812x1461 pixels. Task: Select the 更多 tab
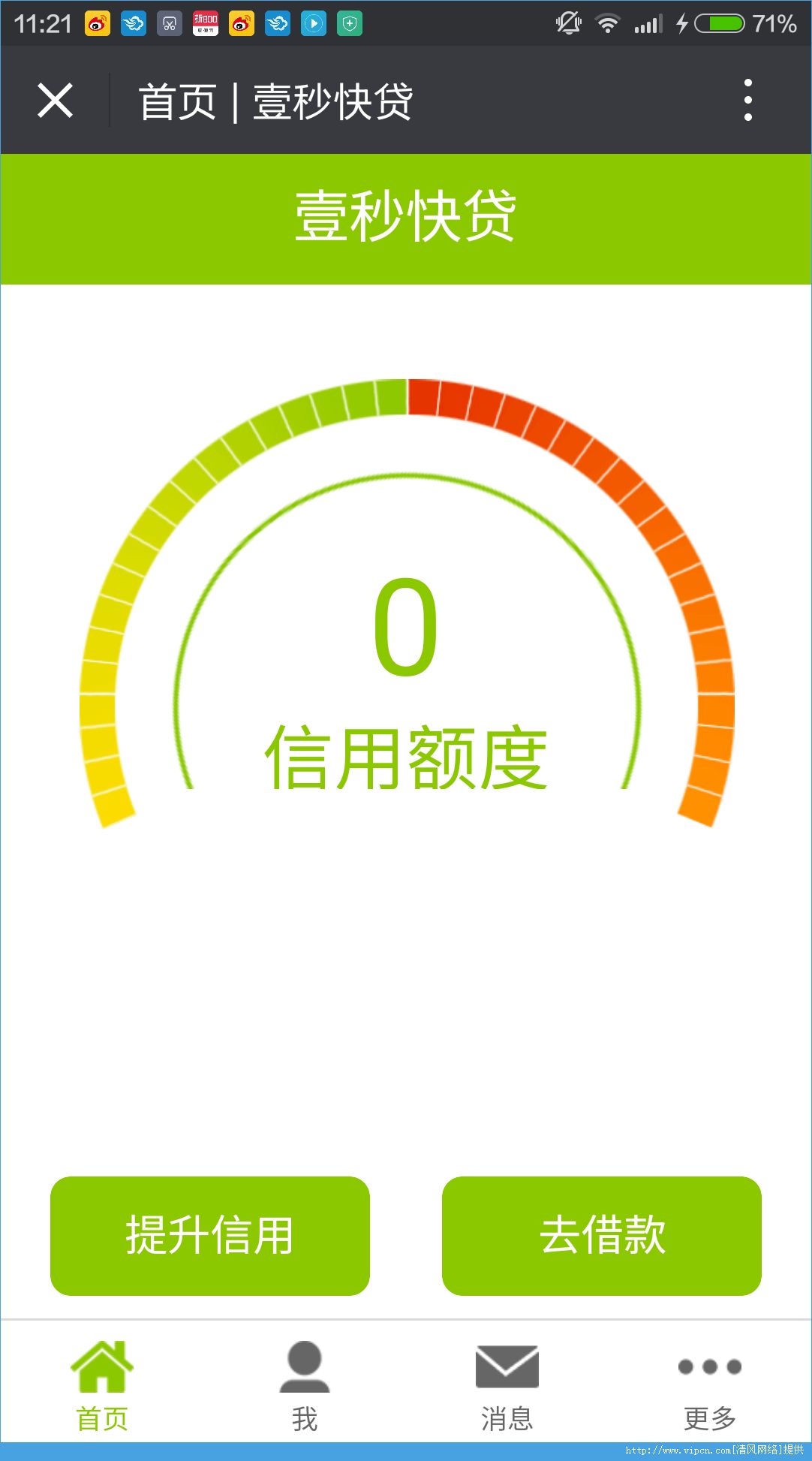(x=710, y=1386)
